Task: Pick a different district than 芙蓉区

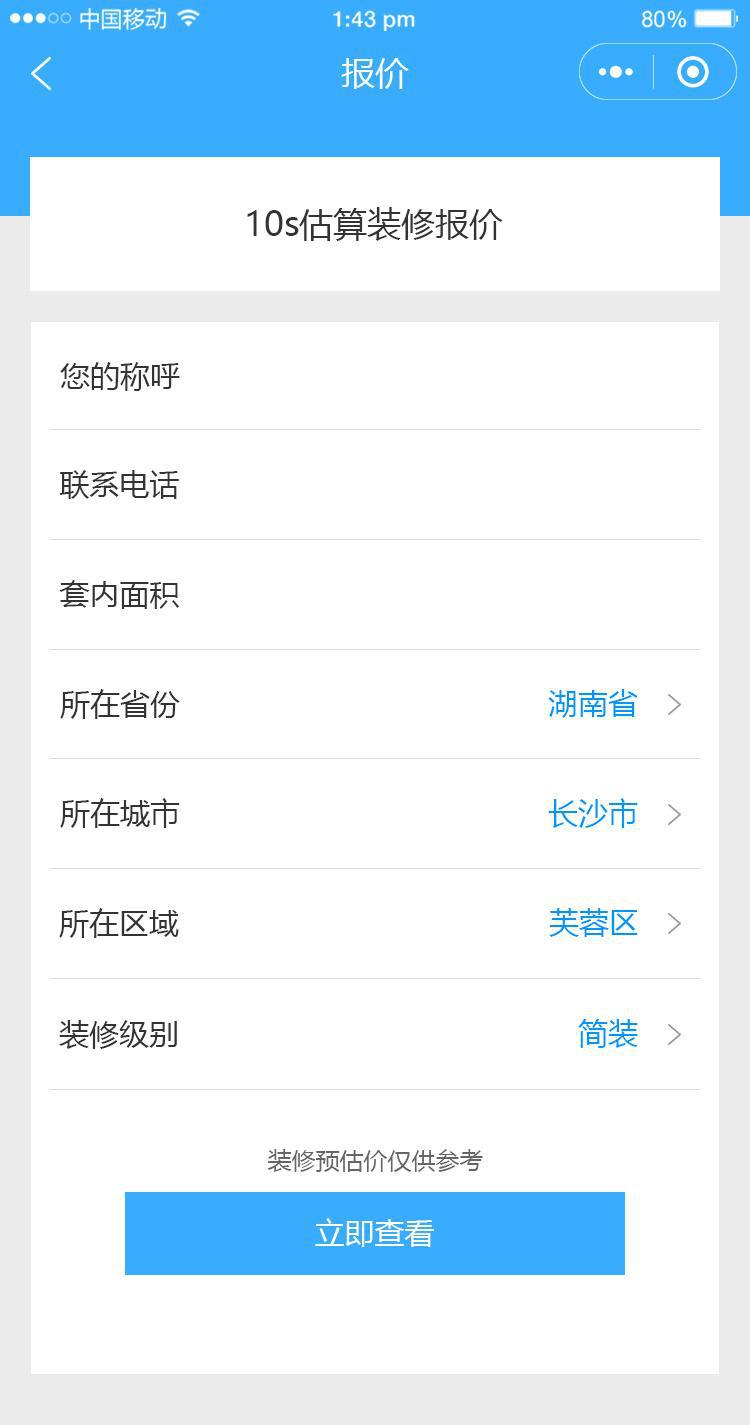Action: pyautogui.click(x=375, y=923)
